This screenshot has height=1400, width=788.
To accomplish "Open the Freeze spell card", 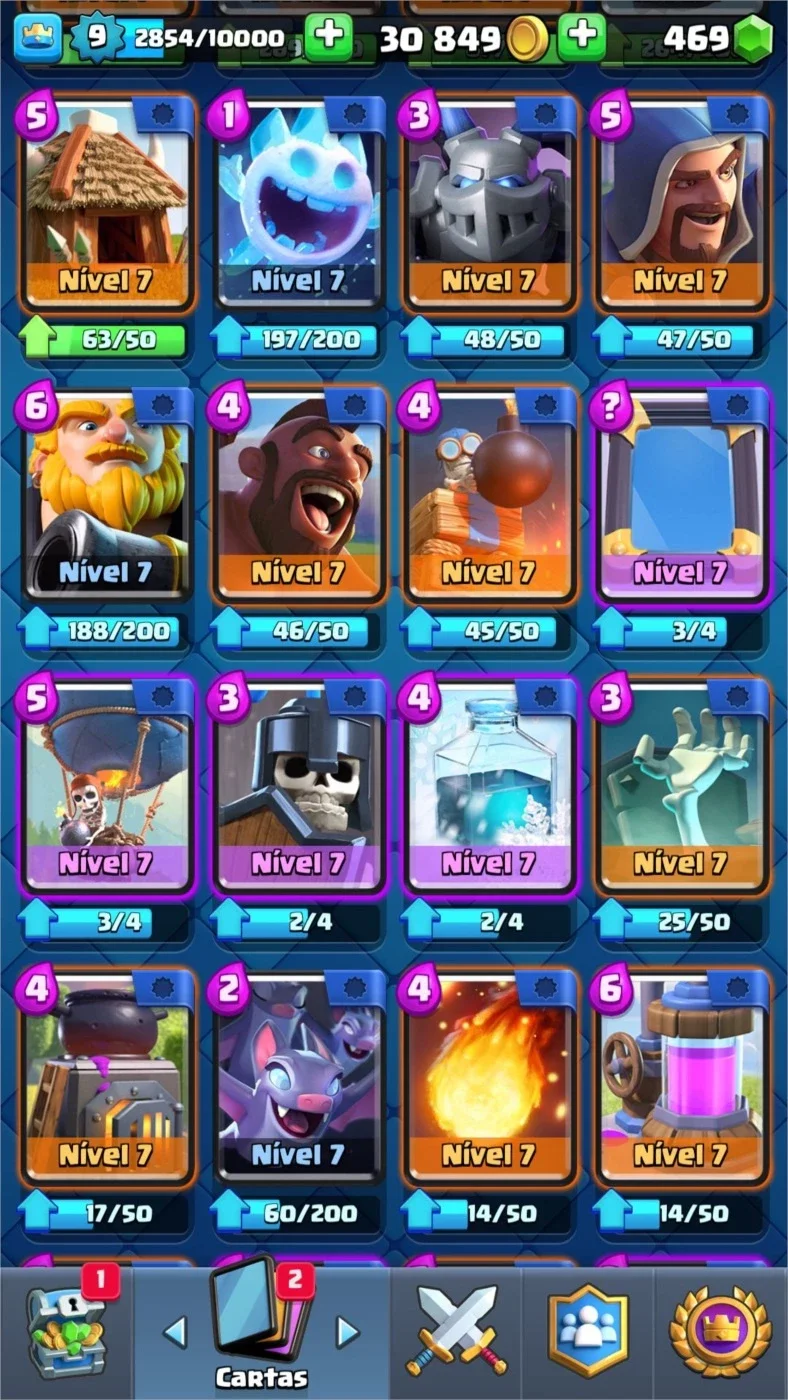I will click(488, 786).
